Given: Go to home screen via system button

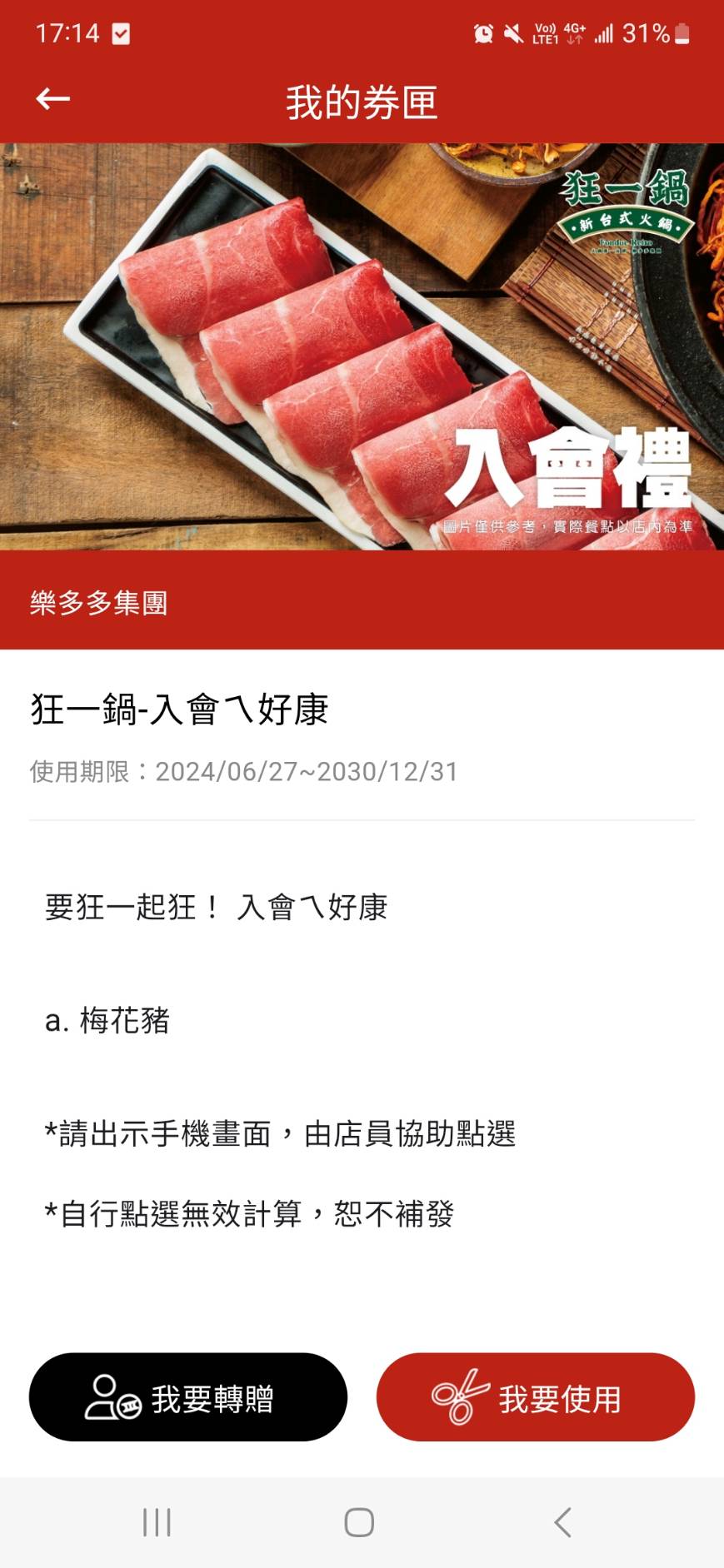Looking at the screenshot, I should 359,1522.
